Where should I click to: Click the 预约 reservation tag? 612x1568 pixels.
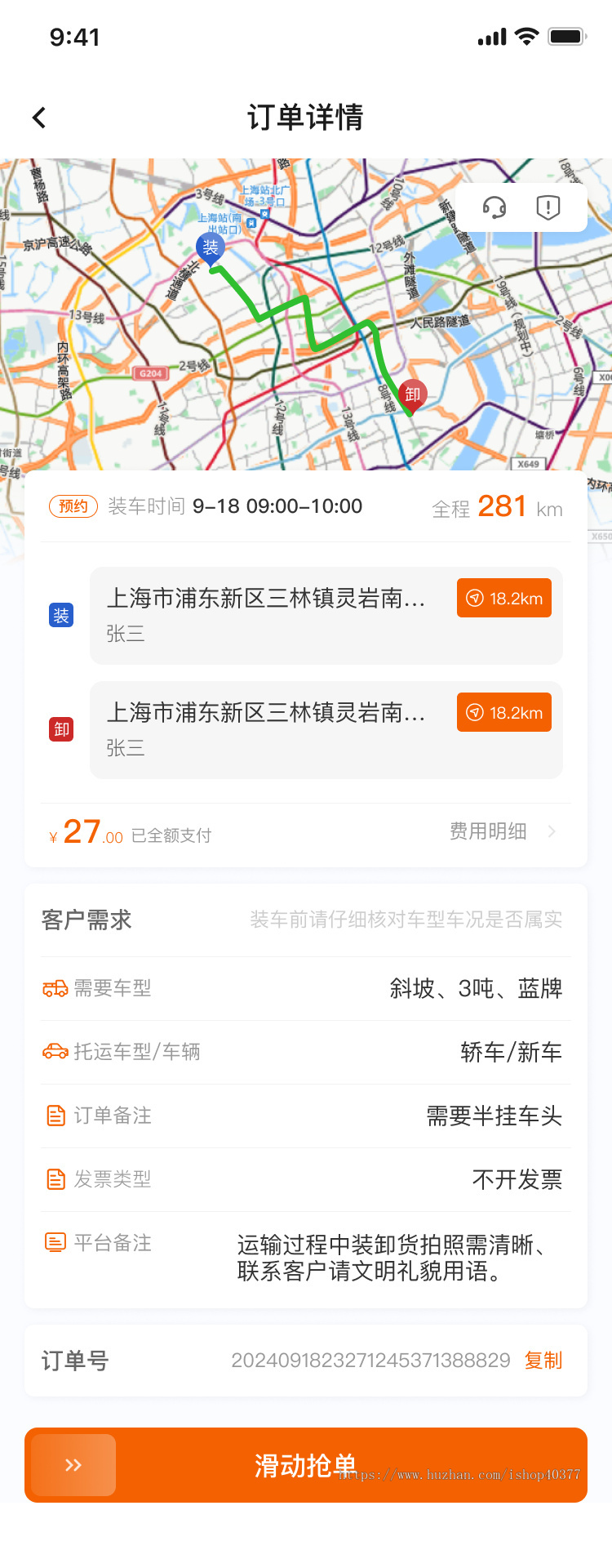tap(72, 506)
